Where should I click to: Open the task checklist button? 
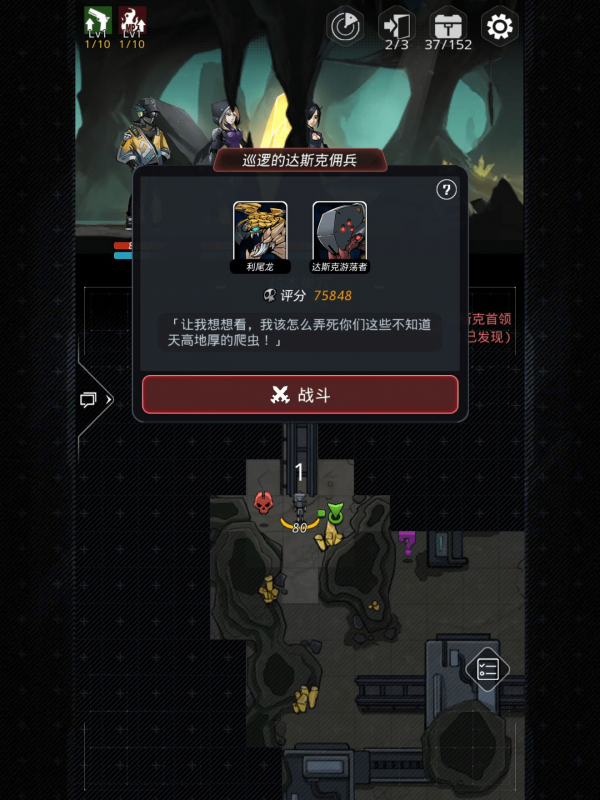(x=487, y=670)
